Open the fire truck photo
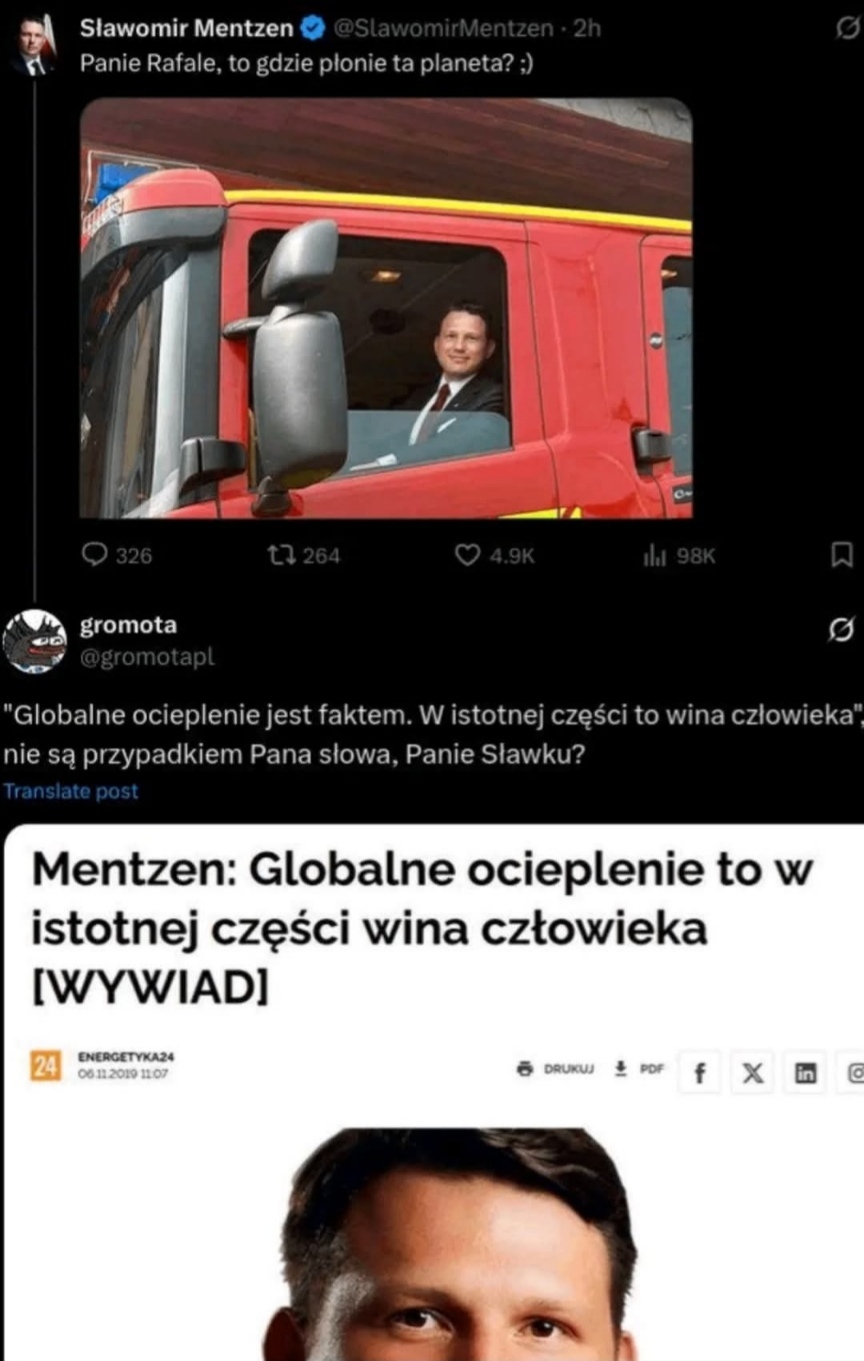Viewport: 864px width, 1361px height. click(x=386, y=308)
